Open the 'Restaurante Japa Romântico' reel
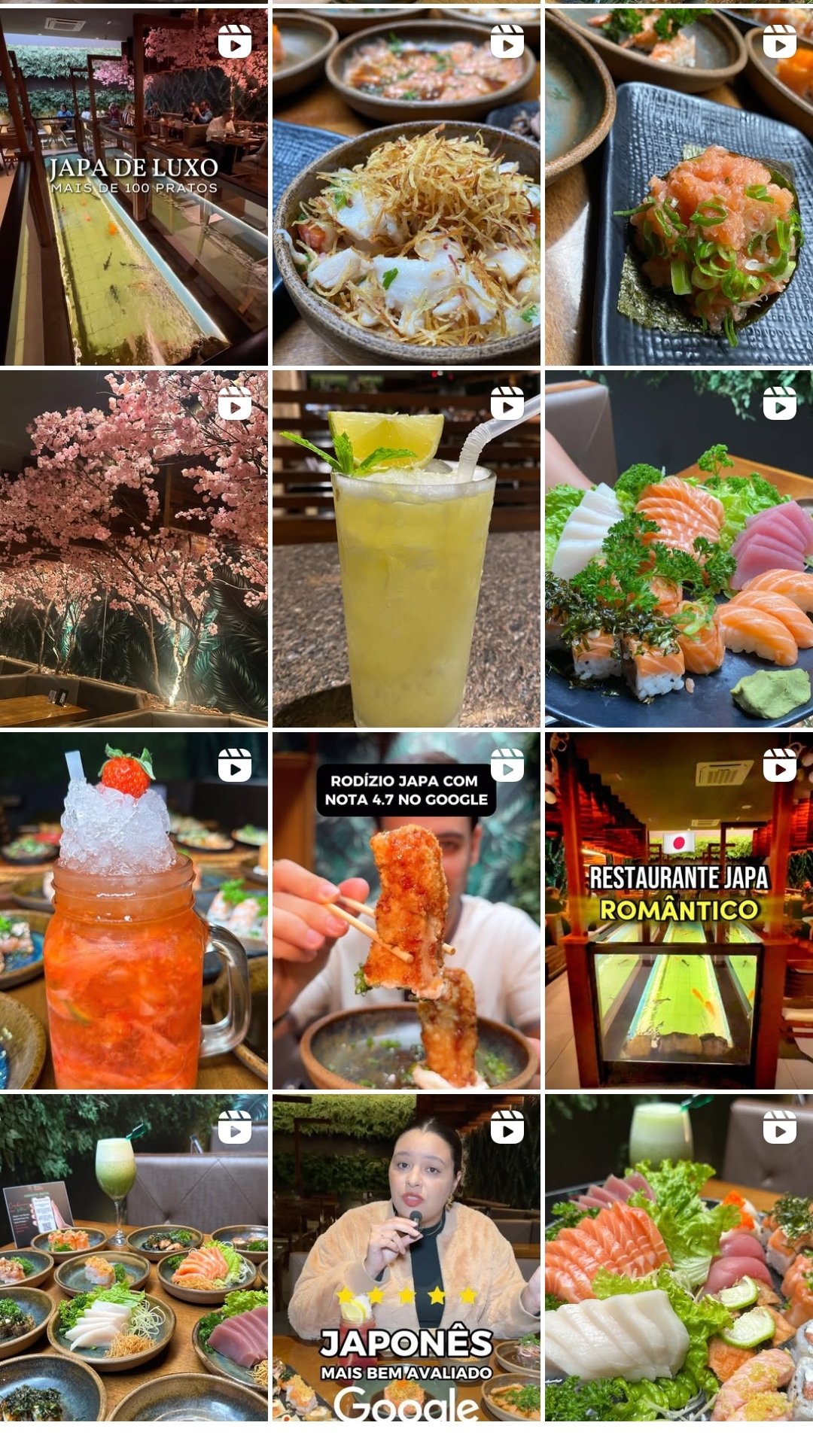 pyautogui.click(x=679, y=910)
